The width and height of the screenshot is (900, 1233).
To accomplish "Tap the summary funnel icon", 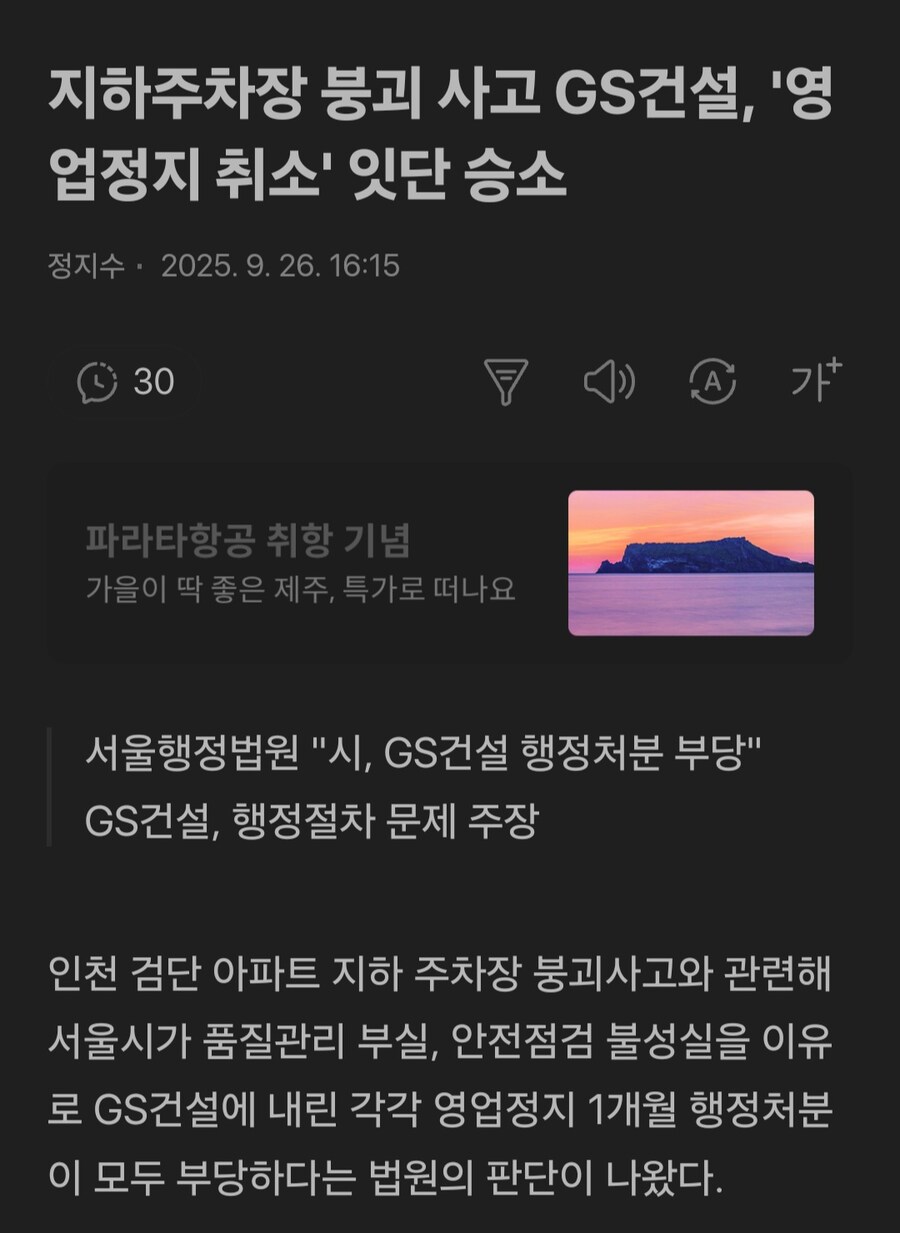I will 506,381.
